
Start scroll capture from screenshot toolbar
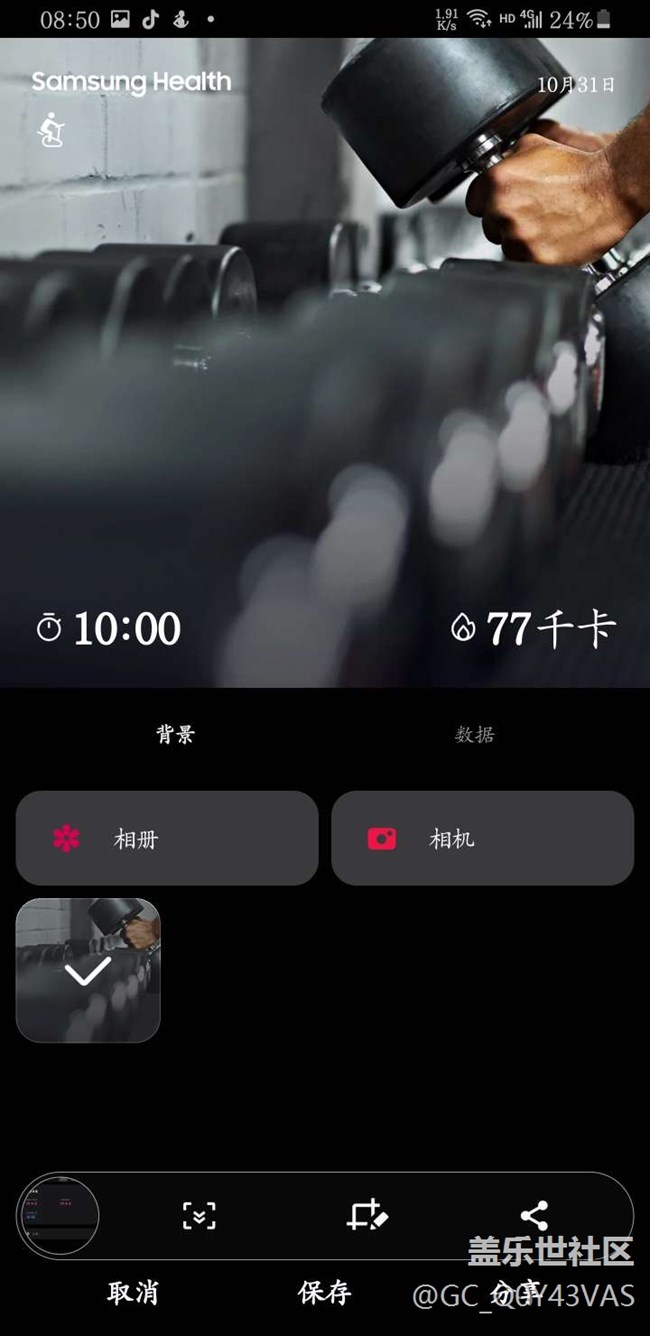(199, 1216)
